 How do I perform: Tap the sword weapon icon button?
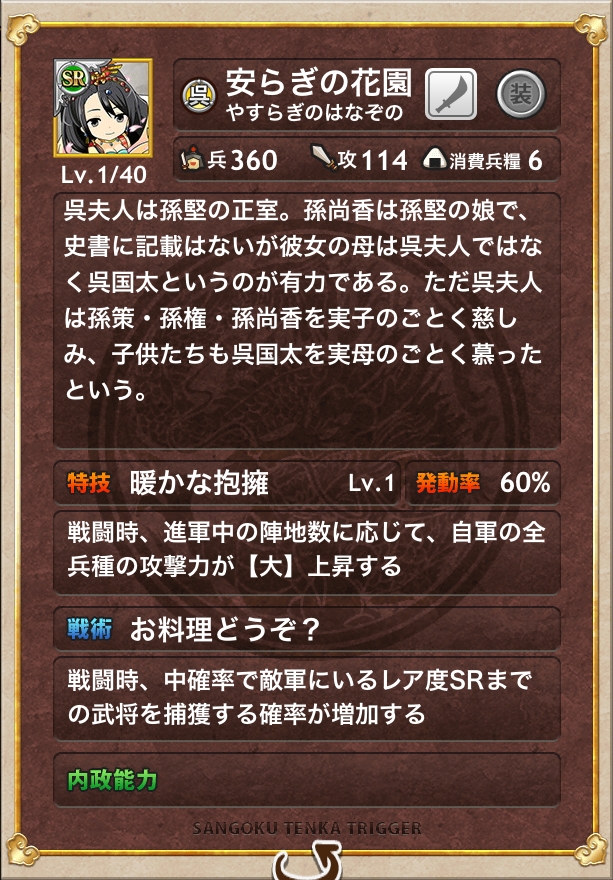451,95
